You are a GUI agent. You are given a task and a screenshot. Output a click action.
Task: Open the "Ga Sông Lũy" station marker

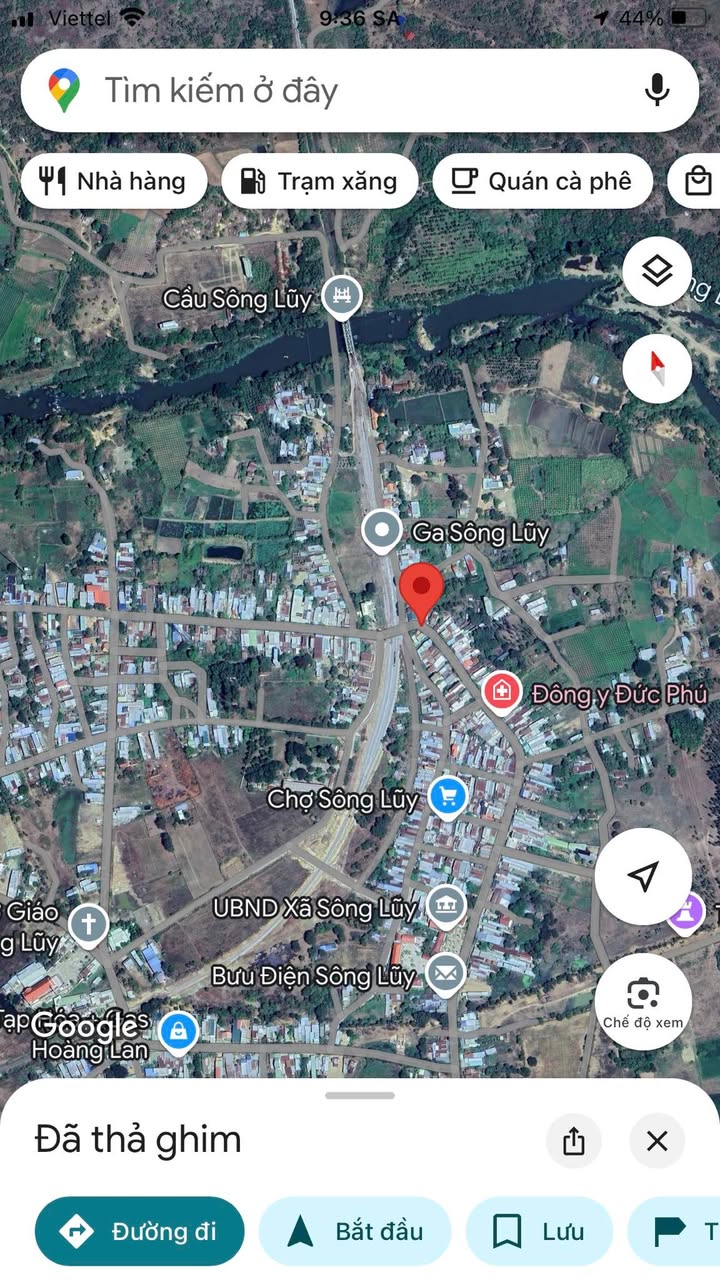pyautogui.click(x=381, y=532)
